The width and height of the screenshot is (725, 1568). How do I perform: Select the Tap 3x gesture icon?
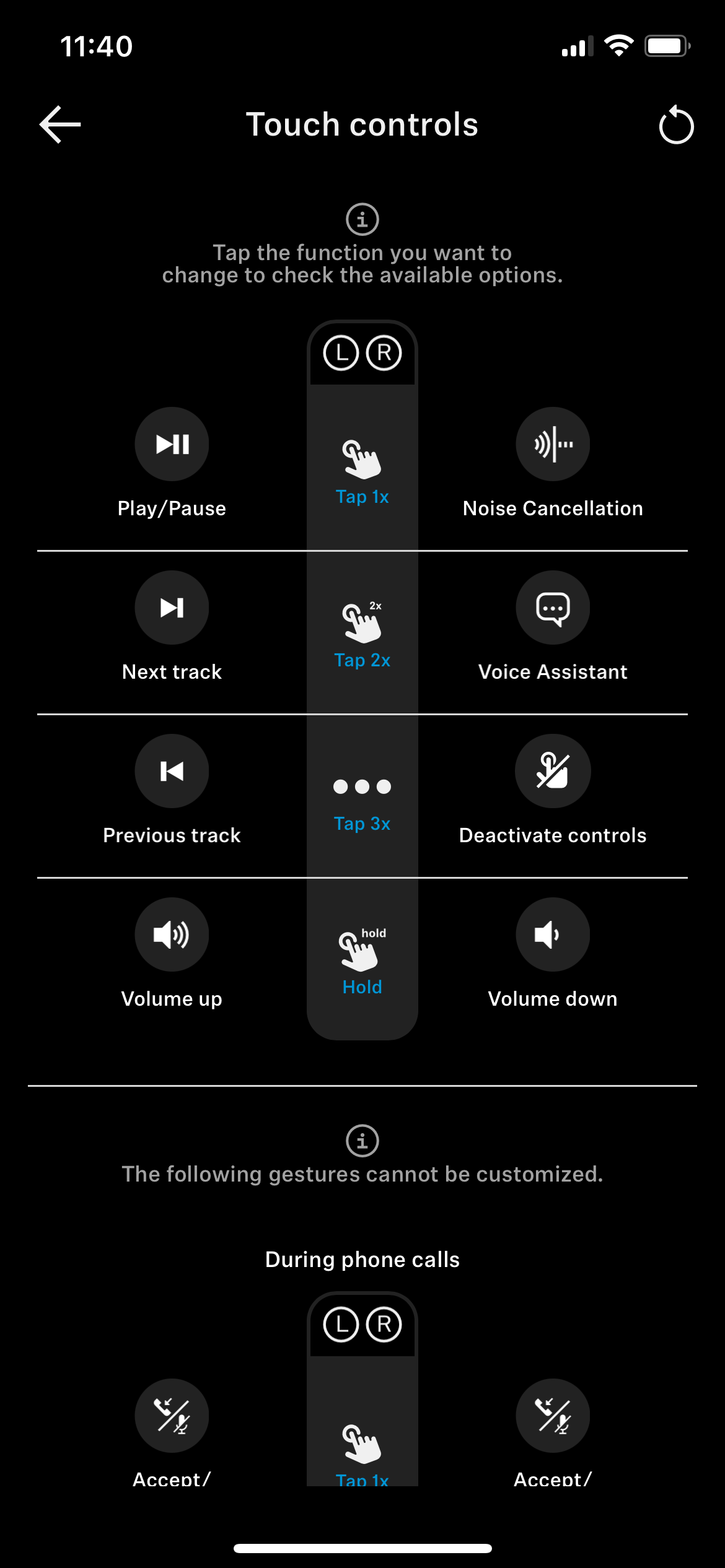pos(362,787)
